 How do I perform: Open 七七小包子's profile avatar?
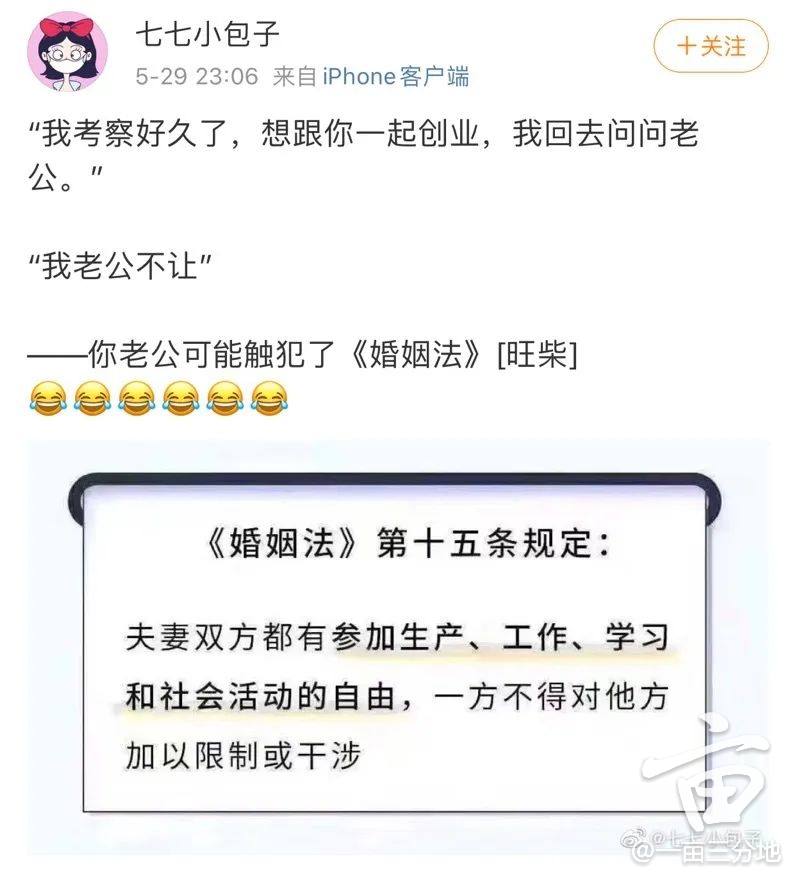coord(67,51)
